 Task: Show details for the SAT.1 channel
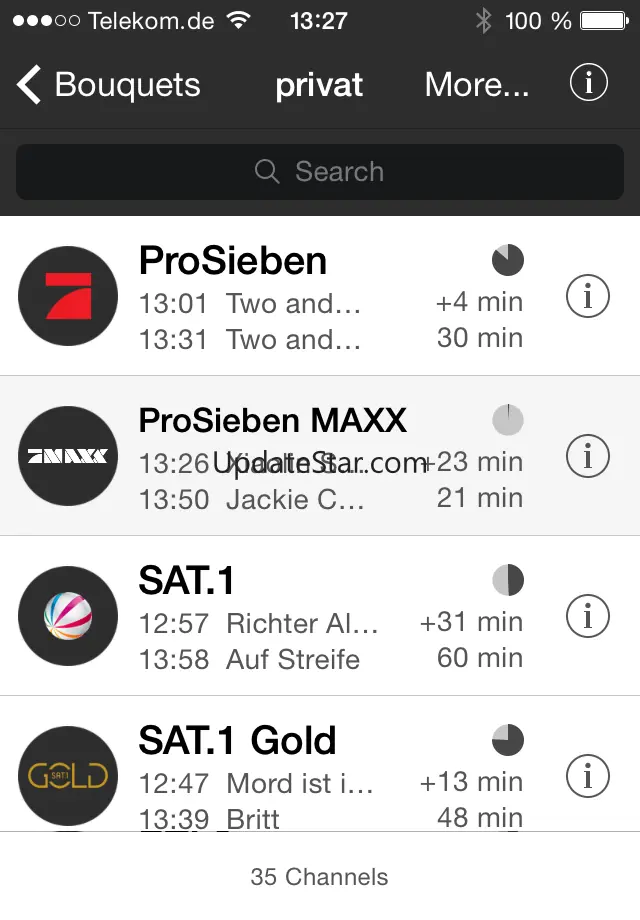tap(588, 616)
